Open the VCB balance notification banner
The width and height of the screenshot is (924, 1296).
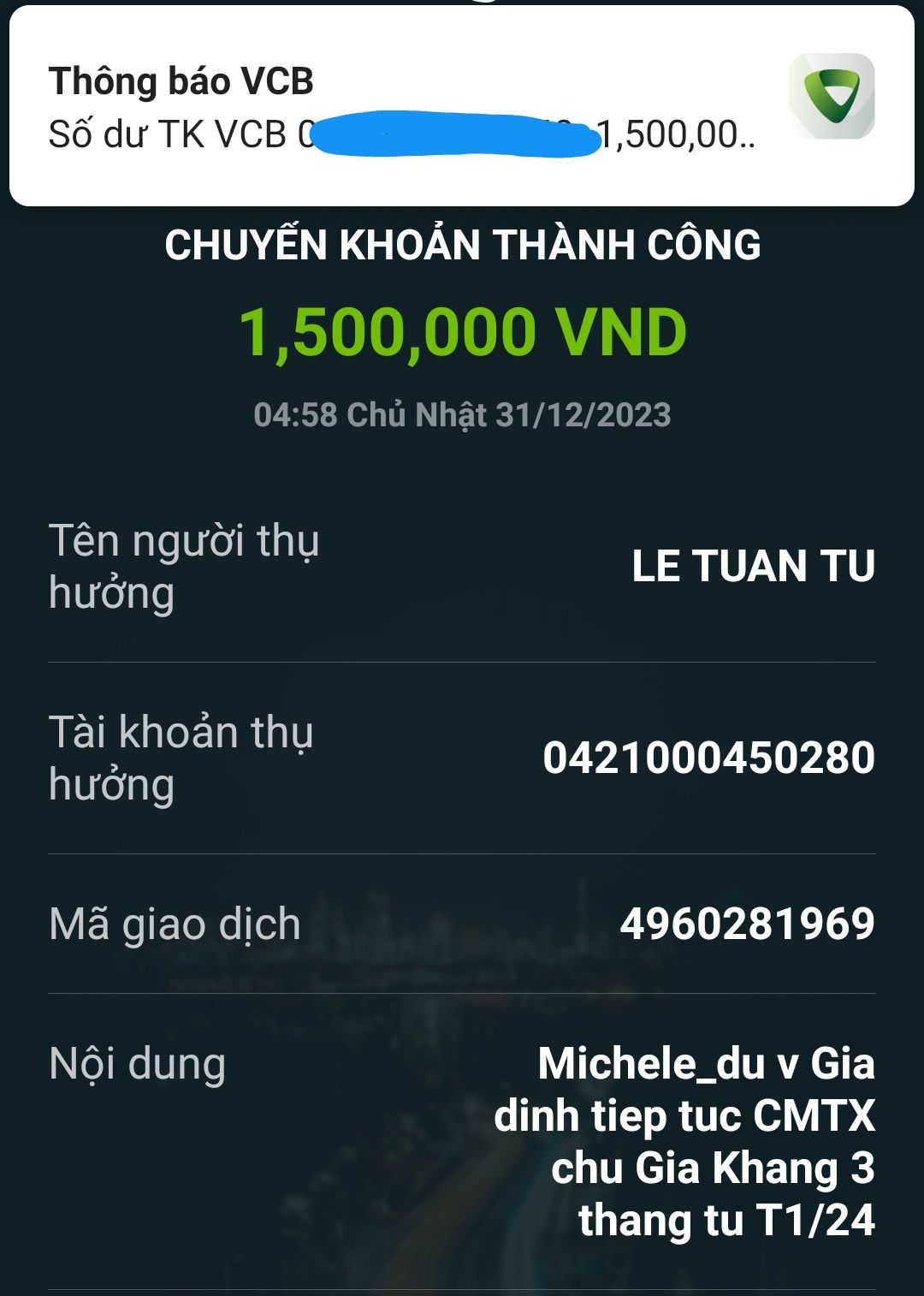coord(402,107)
